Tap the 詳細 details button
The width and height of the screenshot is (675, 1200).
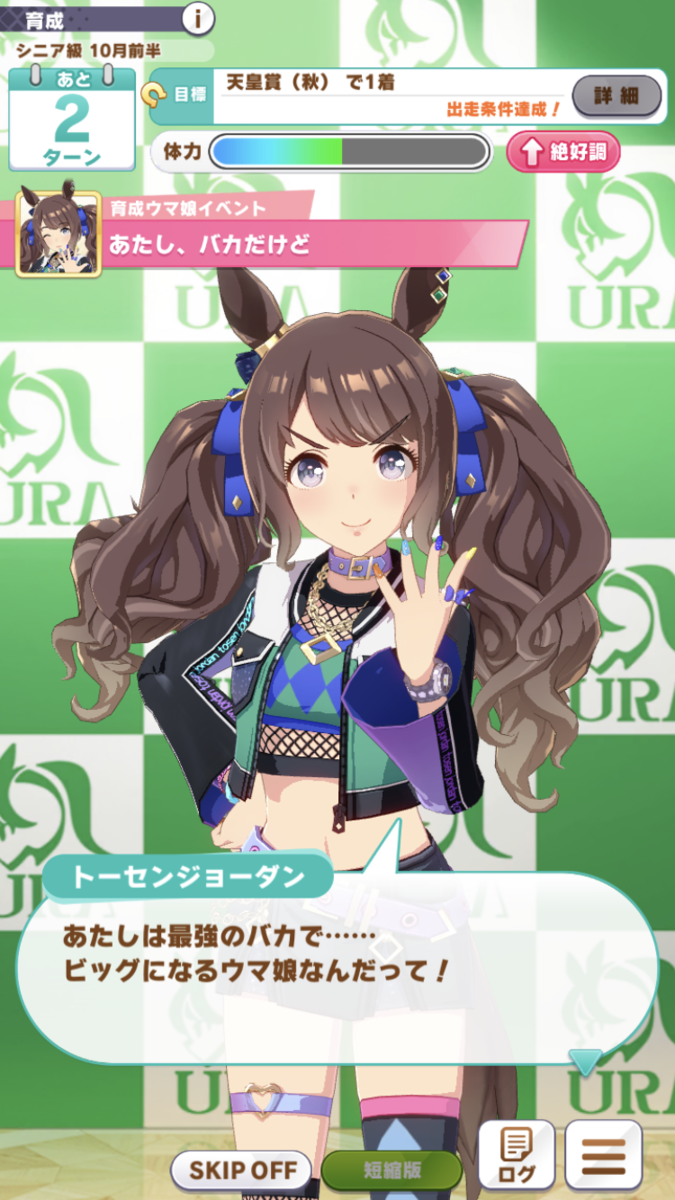click(x=617, y=96)
